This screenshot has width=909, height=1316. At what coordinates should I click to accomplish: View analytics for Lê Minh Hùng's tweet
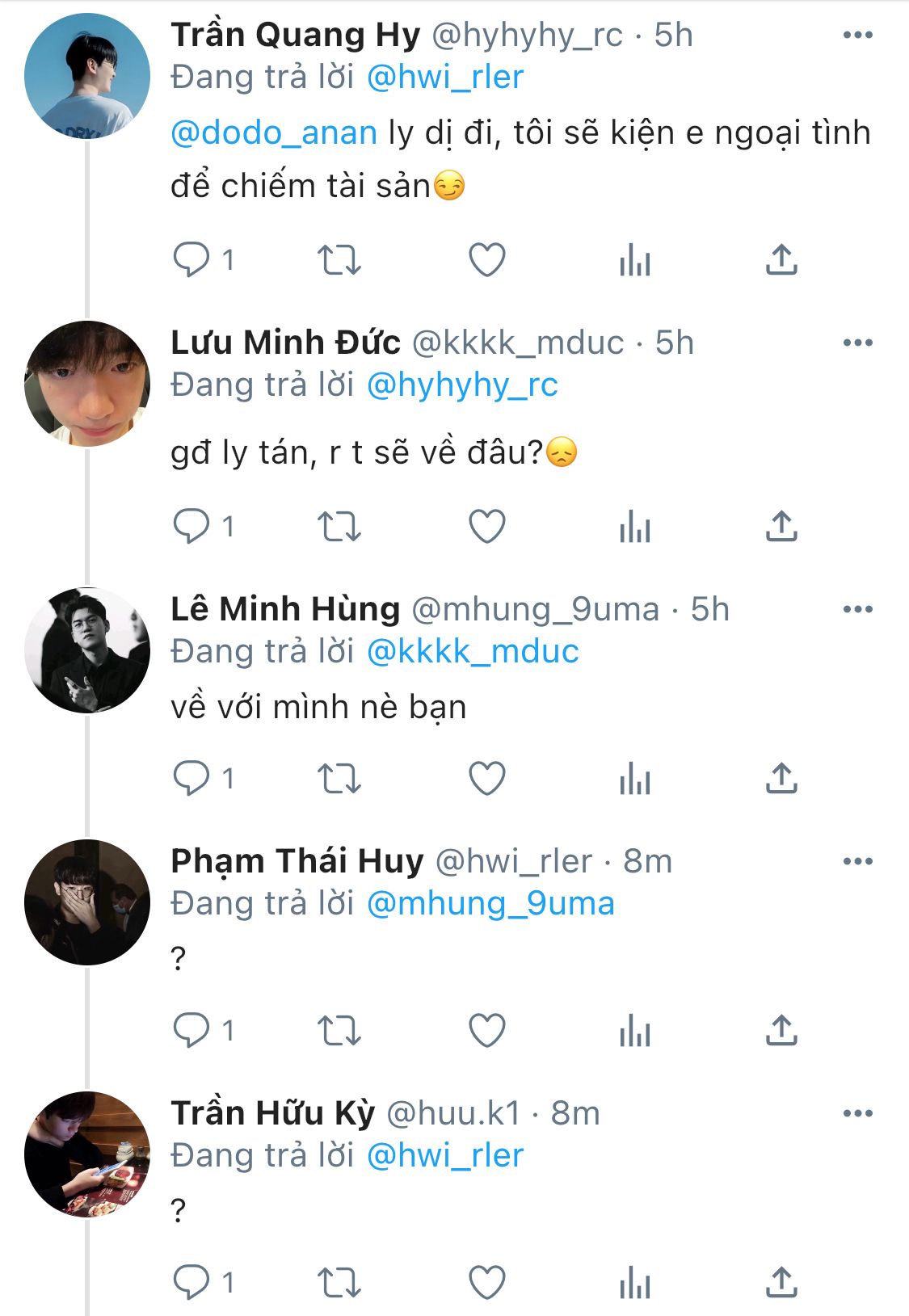point(635,779)
